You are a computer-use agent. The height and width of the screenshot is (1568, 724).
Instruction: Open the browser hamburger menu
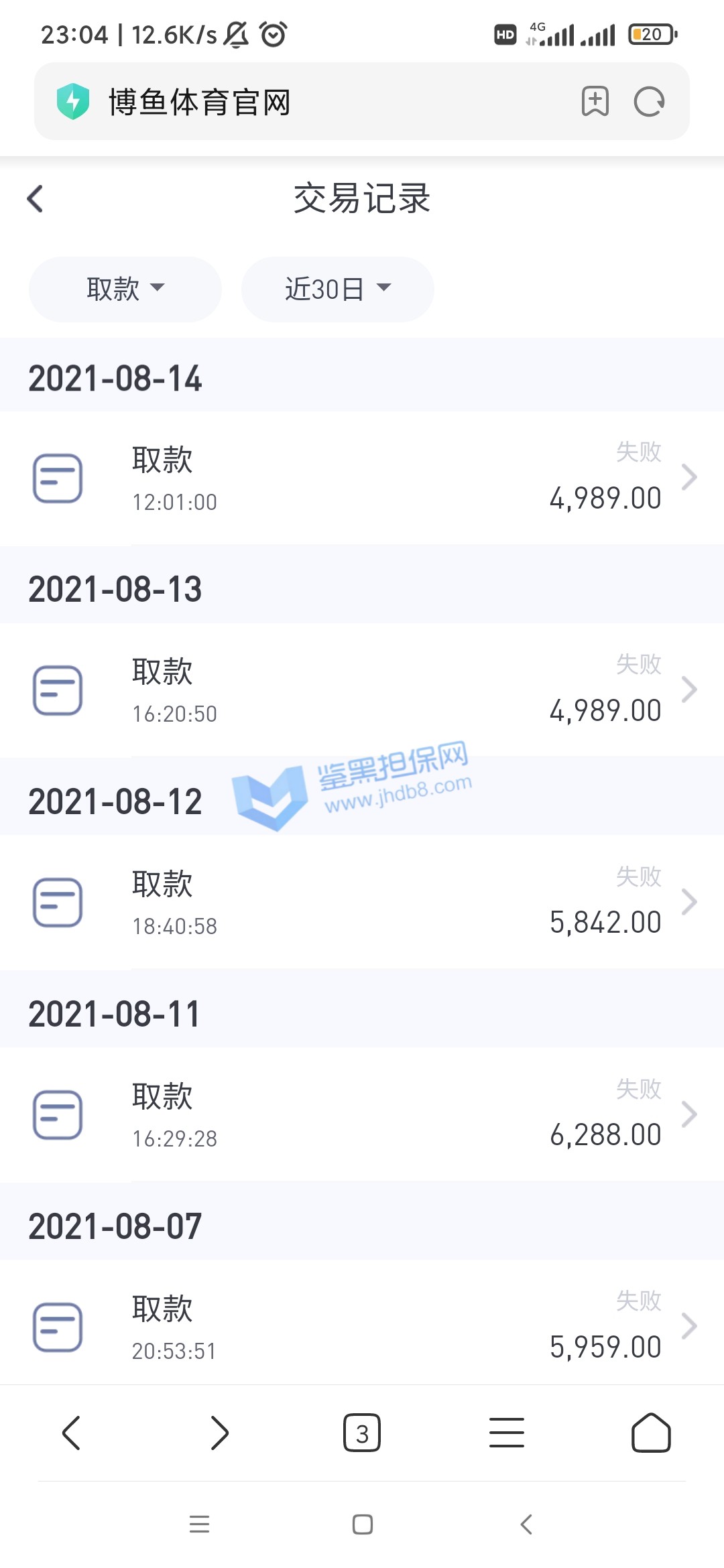tap(507, 1433)
